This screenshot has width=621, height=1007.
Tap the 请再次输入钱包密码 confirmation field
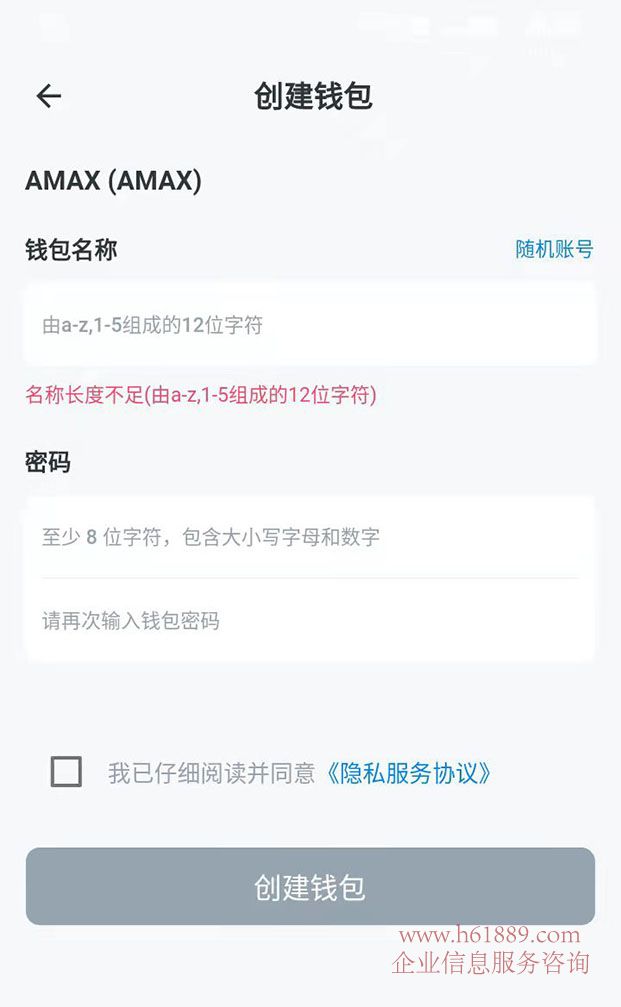pyautogui.click(x=310, y=621)
